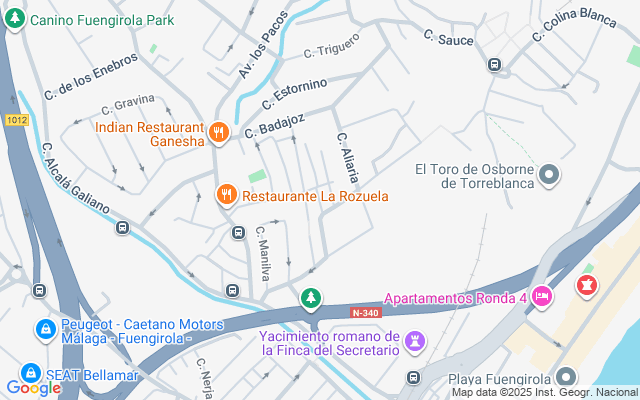
Task: Open the Peugeot - Caetano Motors marker
Action: 46,330
